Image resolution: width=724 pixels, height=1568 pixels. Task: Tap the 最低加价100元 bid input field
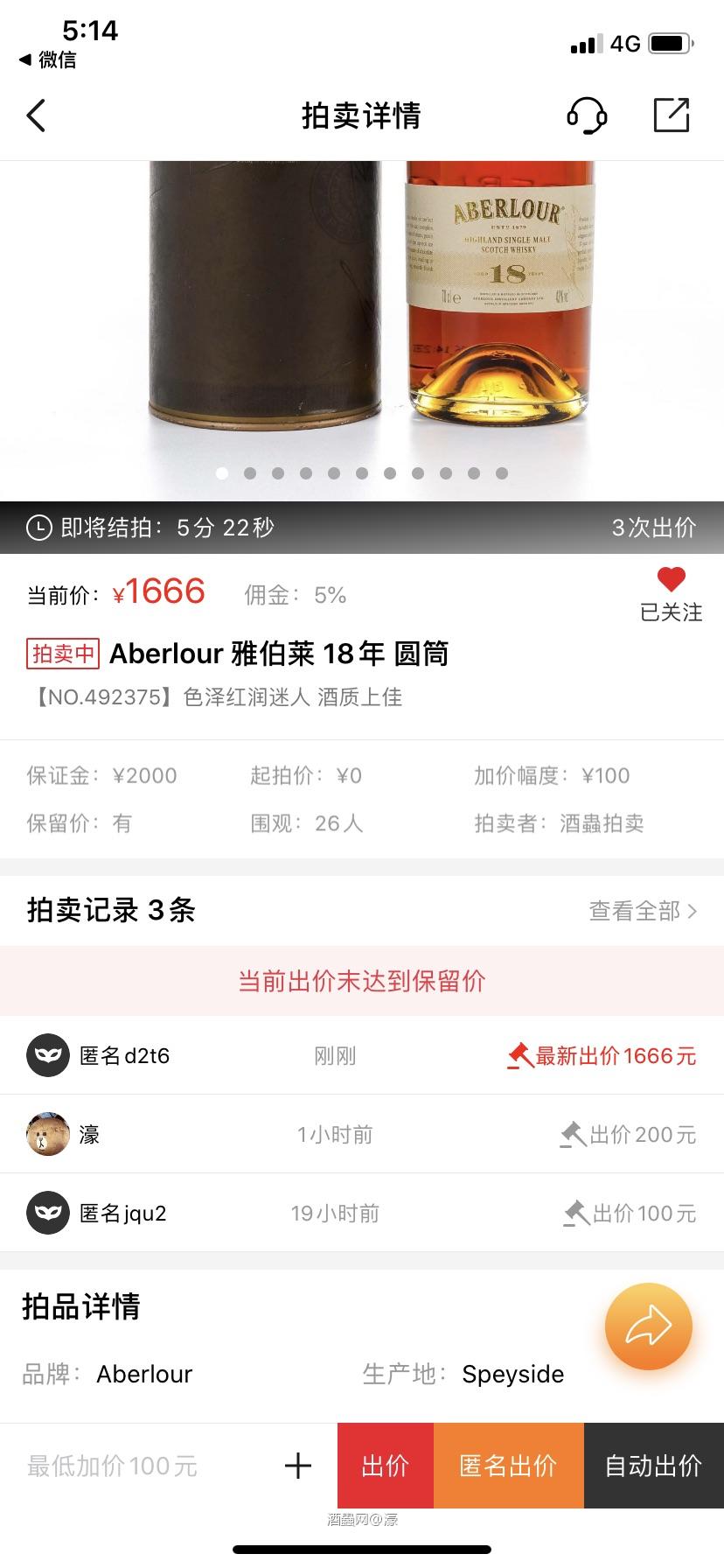click(x=112, y=1466)
